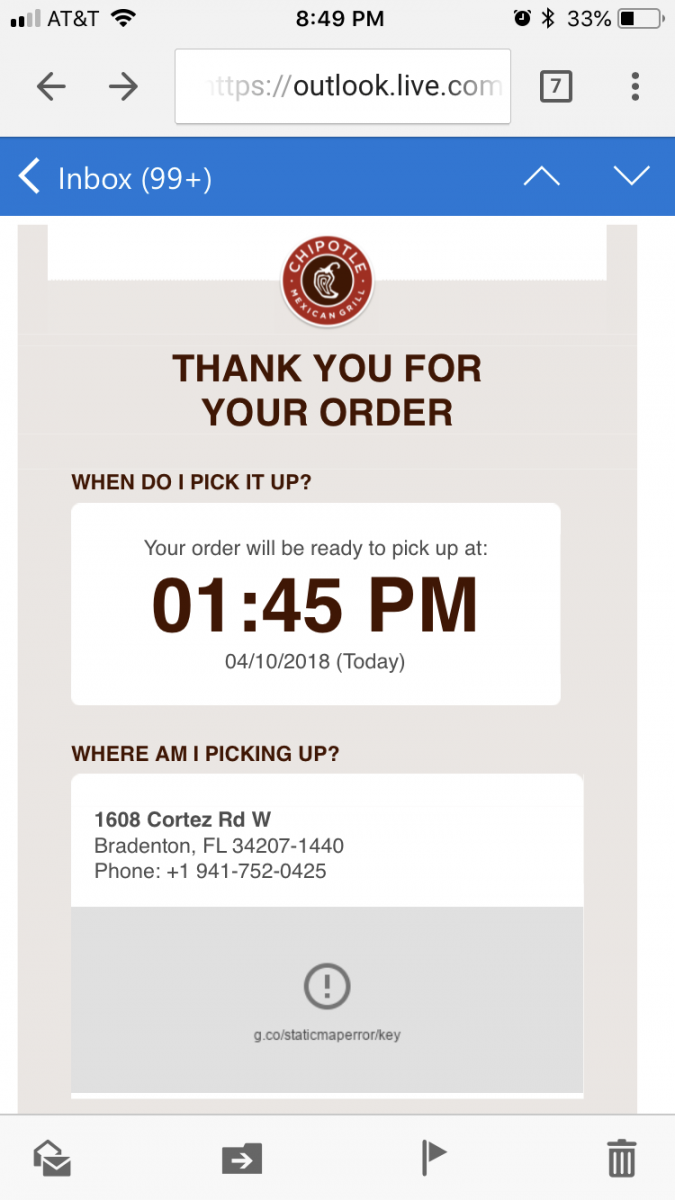Open the browser overflow menu

pyautogui.click(x=635, y=87)
